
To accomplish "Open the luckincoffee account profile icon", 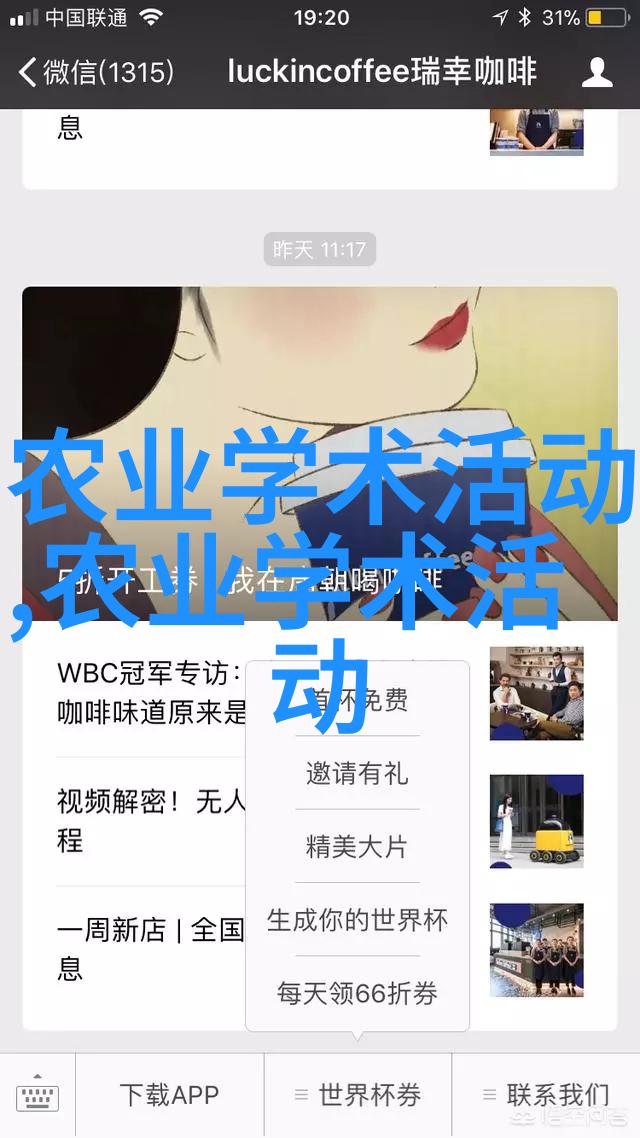I will (596, 73).
